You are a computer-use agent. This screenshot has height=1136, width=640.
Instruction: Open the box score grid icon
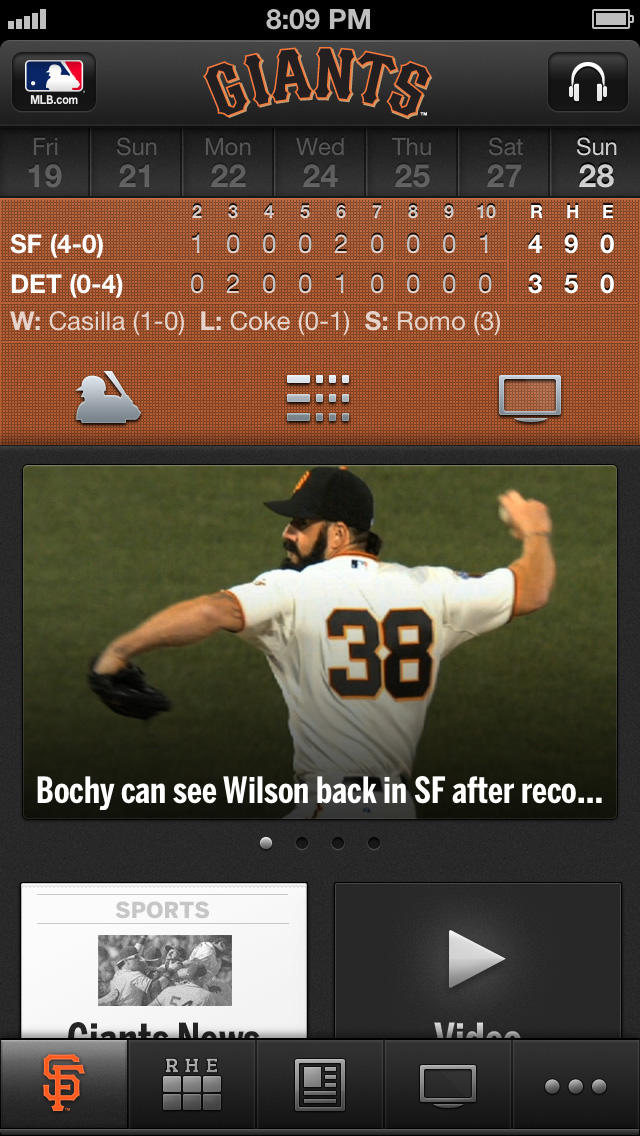point(318,397)
